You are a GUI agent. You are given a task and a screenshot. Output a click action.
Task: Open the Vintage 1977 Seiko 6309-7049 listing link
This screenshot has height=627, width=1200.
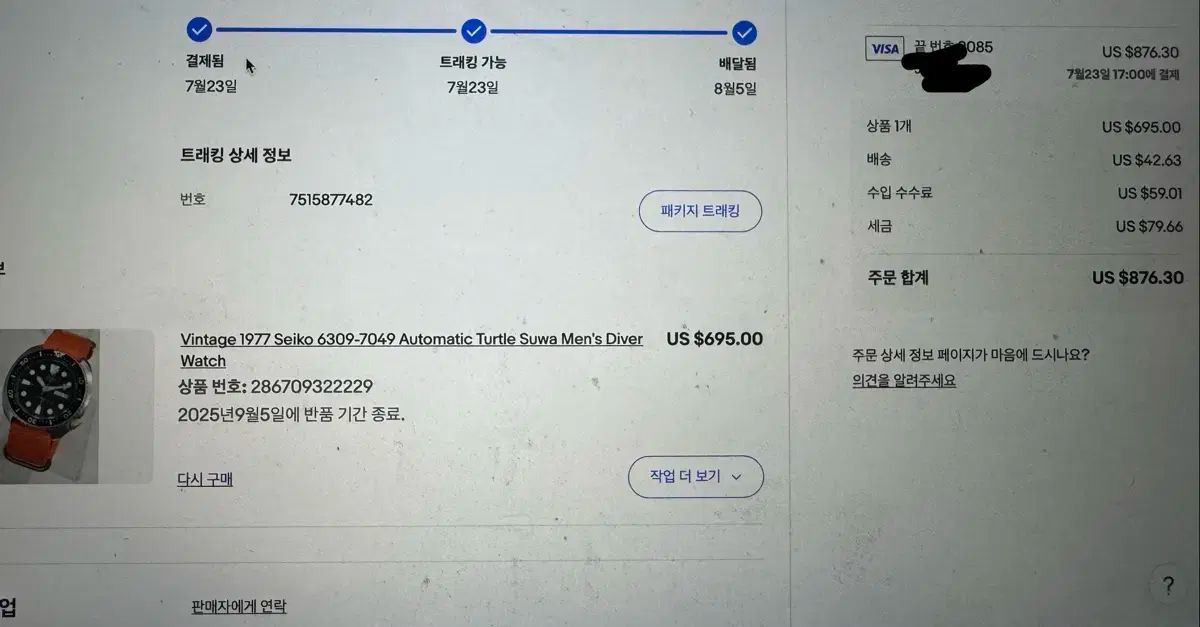pos(411,340)
